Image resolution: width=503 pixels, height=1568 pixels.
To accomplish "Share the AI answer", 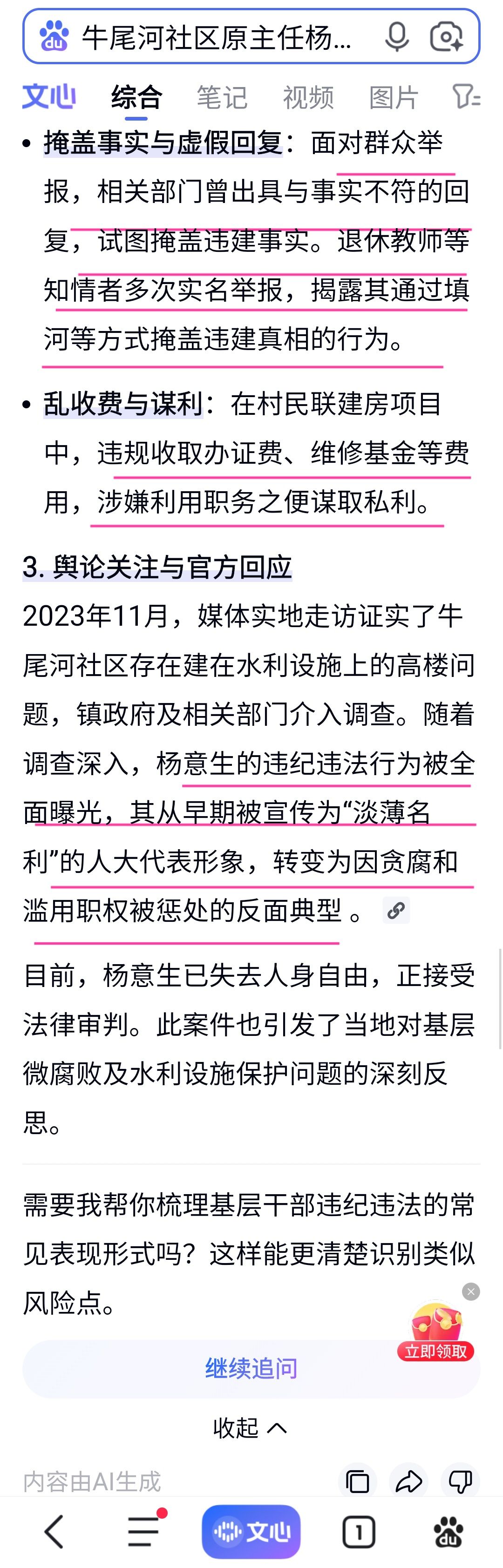I will pos(408,1481).
